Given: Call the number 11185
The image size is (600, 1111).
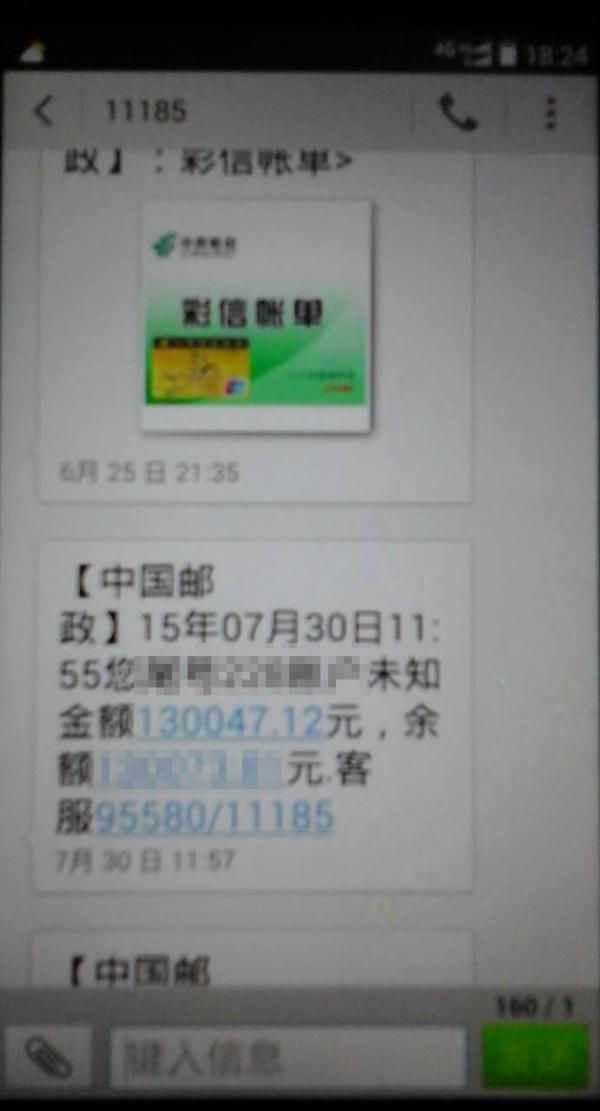Looking at the screenshot, I should [x=458, y=113].
